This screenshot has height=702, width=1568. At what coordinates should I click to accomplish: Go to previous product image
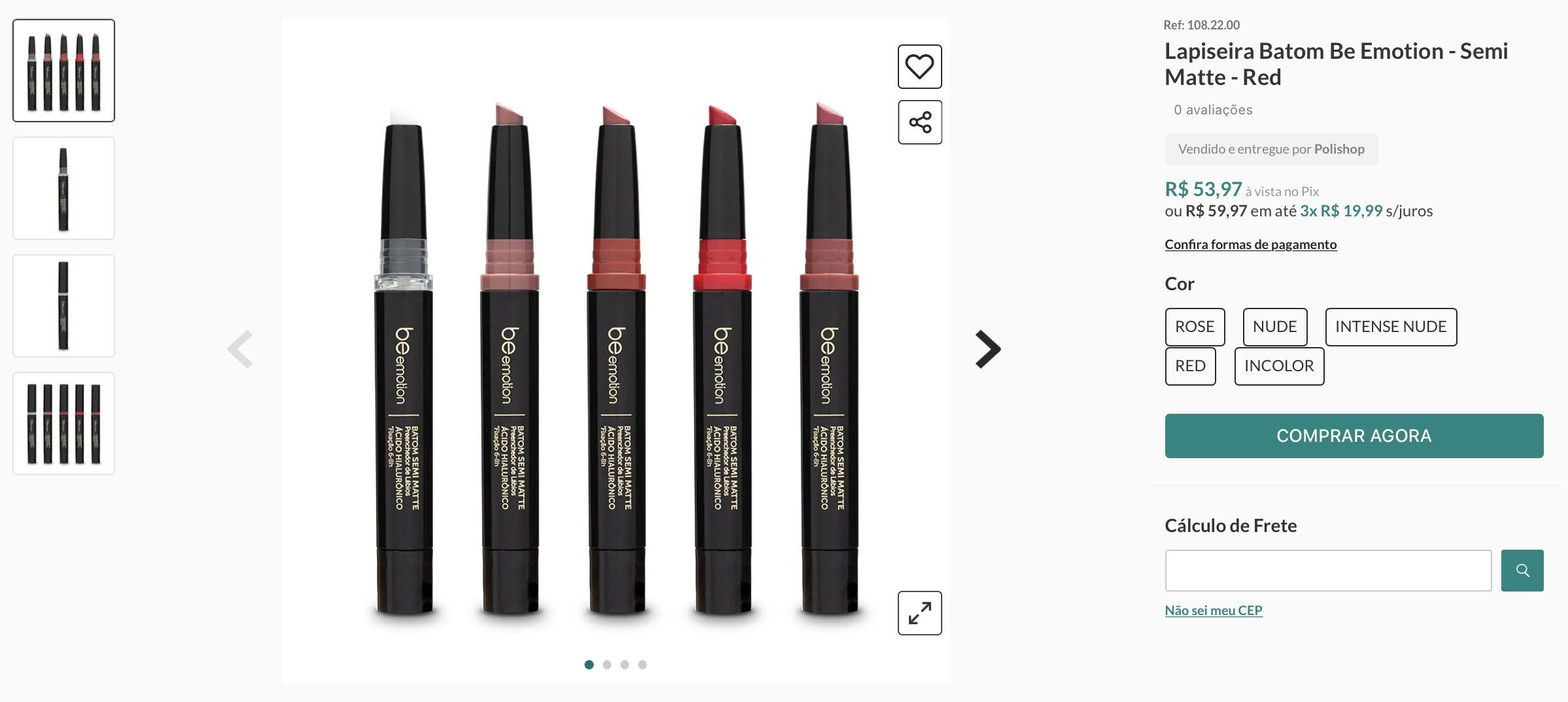(x=241, y=349)
